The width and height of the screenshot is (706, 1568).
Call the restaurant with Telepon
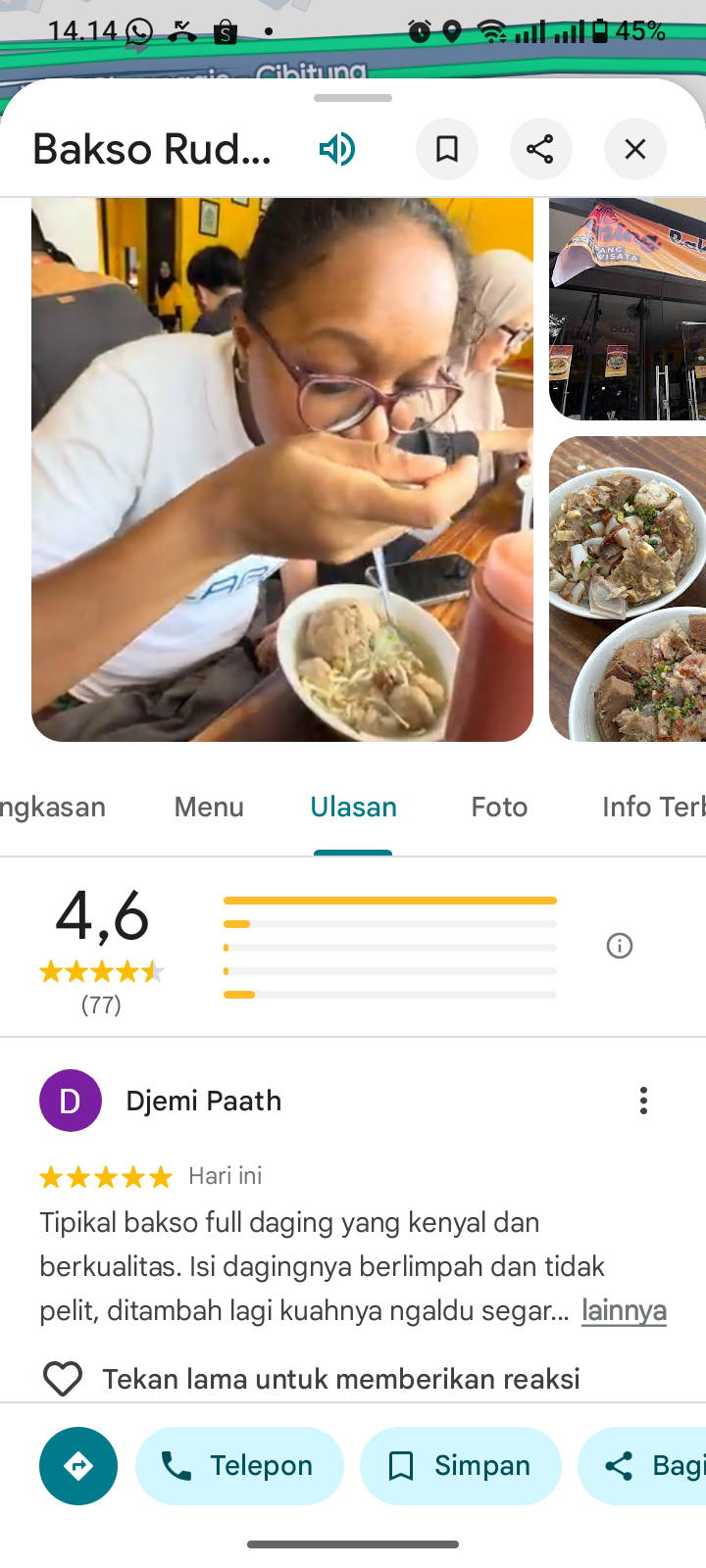click(x=239, y=1466)
